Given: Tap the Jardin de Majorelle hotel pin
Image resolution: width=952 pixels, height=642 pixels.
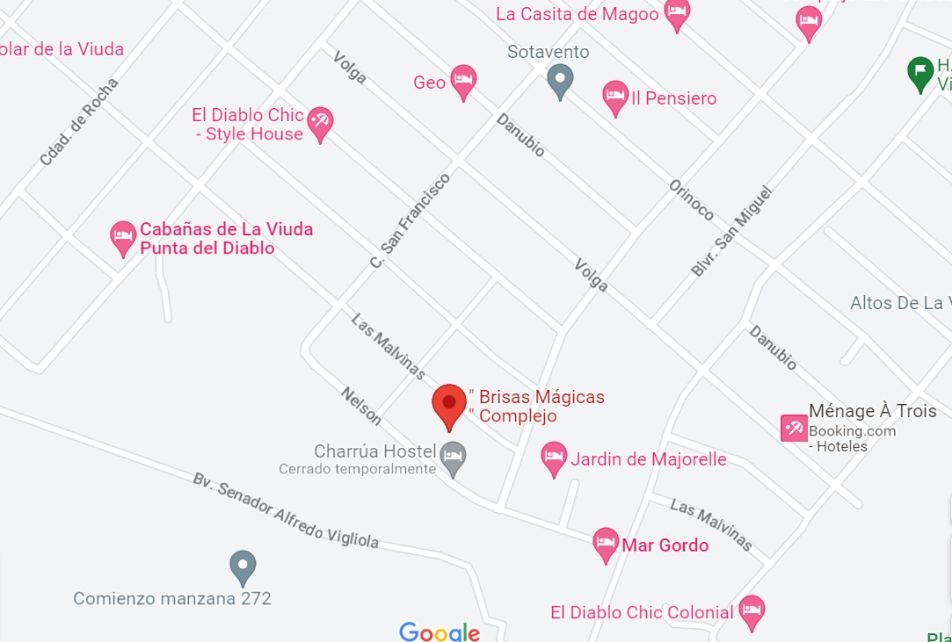Looking at the screenshot, I should pyautogui.click(x=553, y=460).
